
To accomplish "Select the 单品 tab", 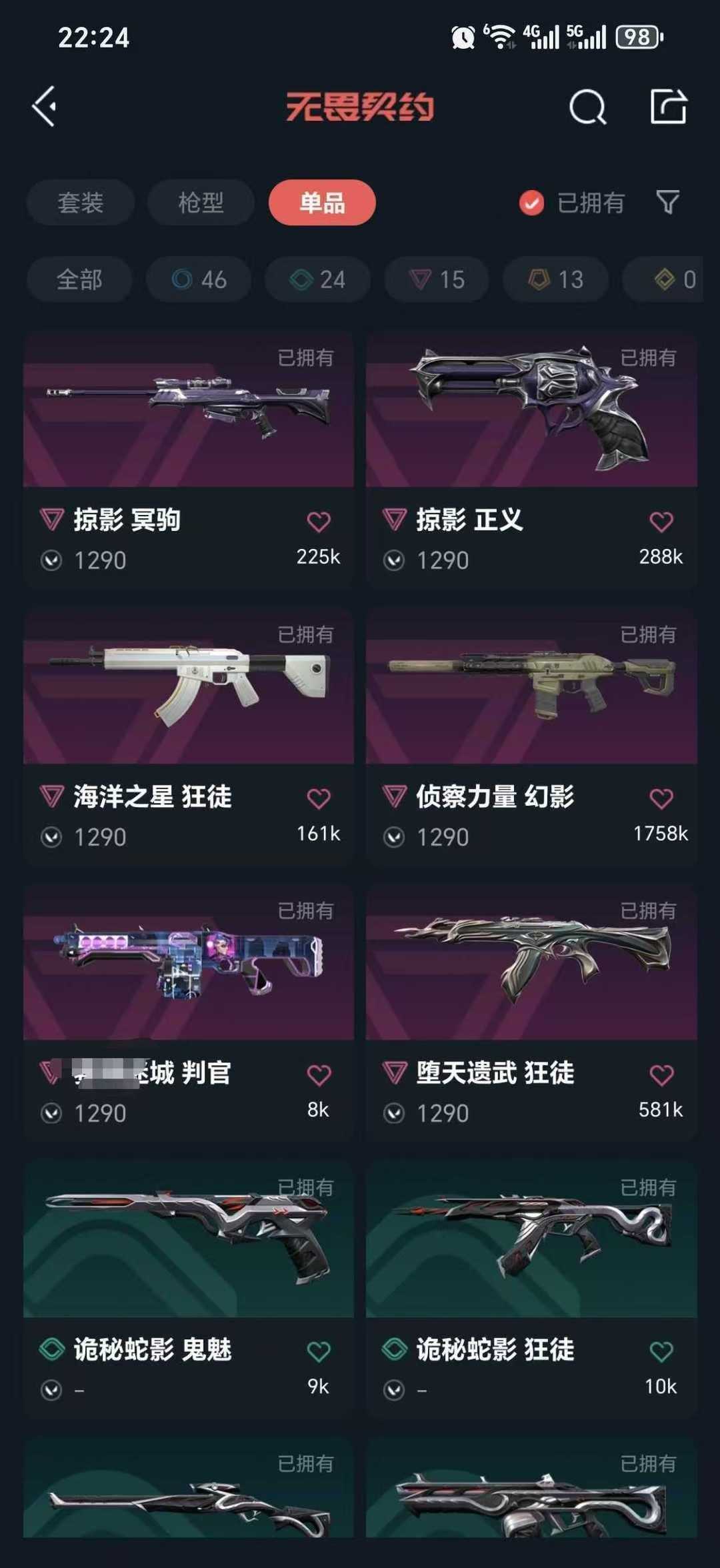I will tap(322, 203).
